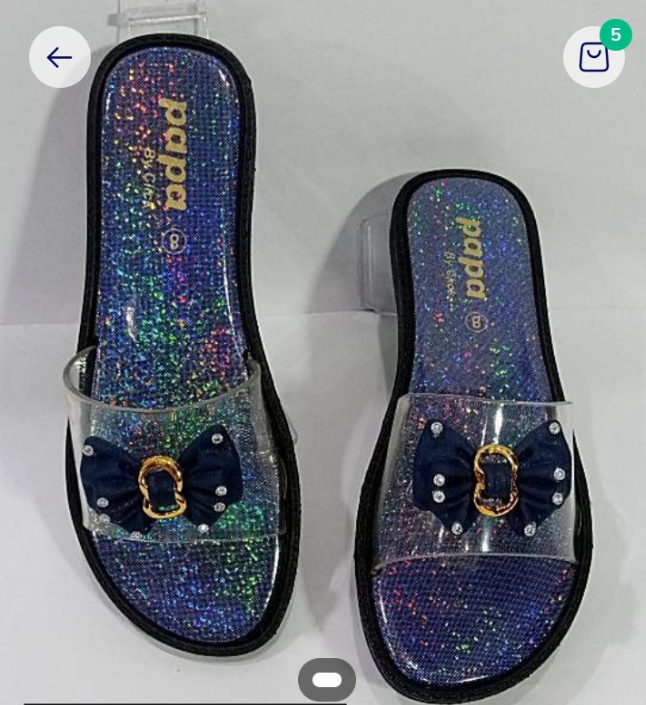This screenshot has height=705, width=646.
Task: Open the shopping bag with 5 items
Action: [x=594, y=57]
